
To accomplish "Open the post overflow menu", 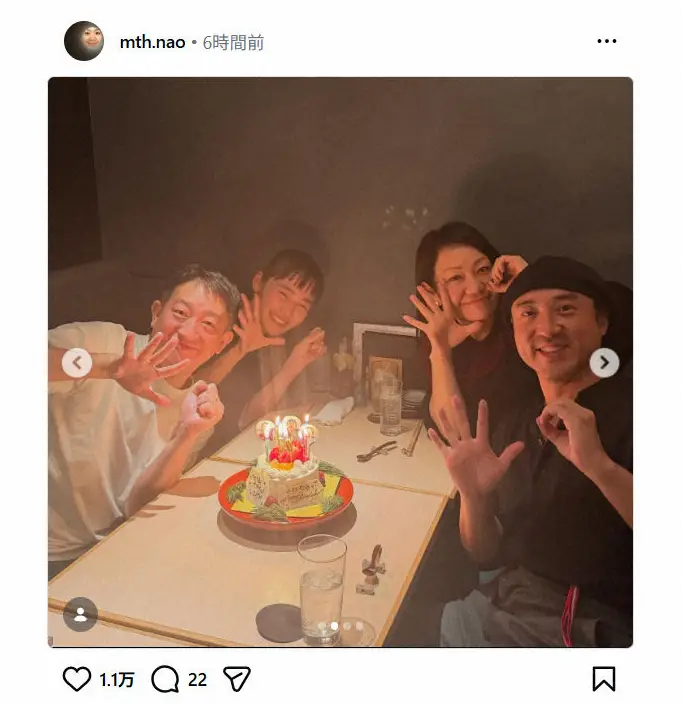I will tap(606, 42).
